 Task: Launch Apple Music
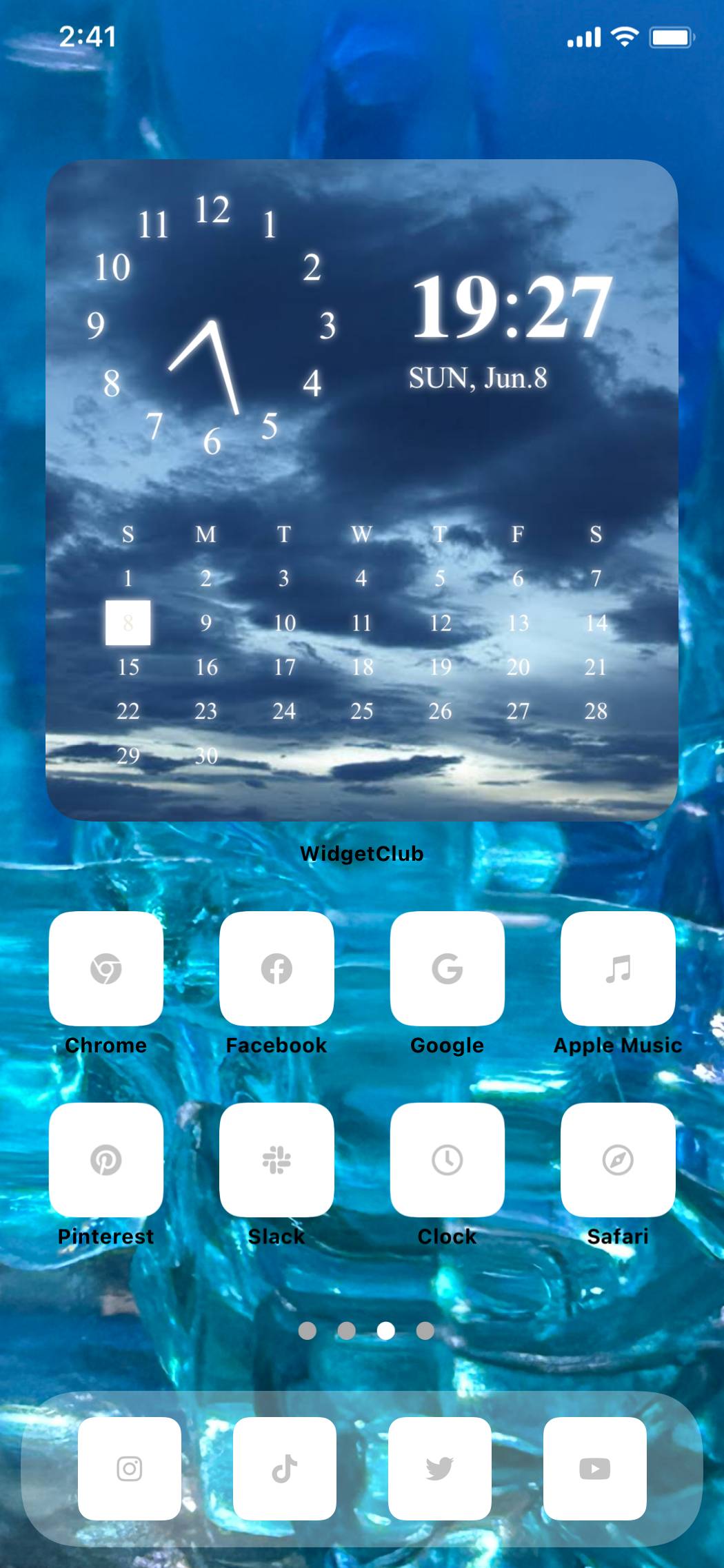618,968
